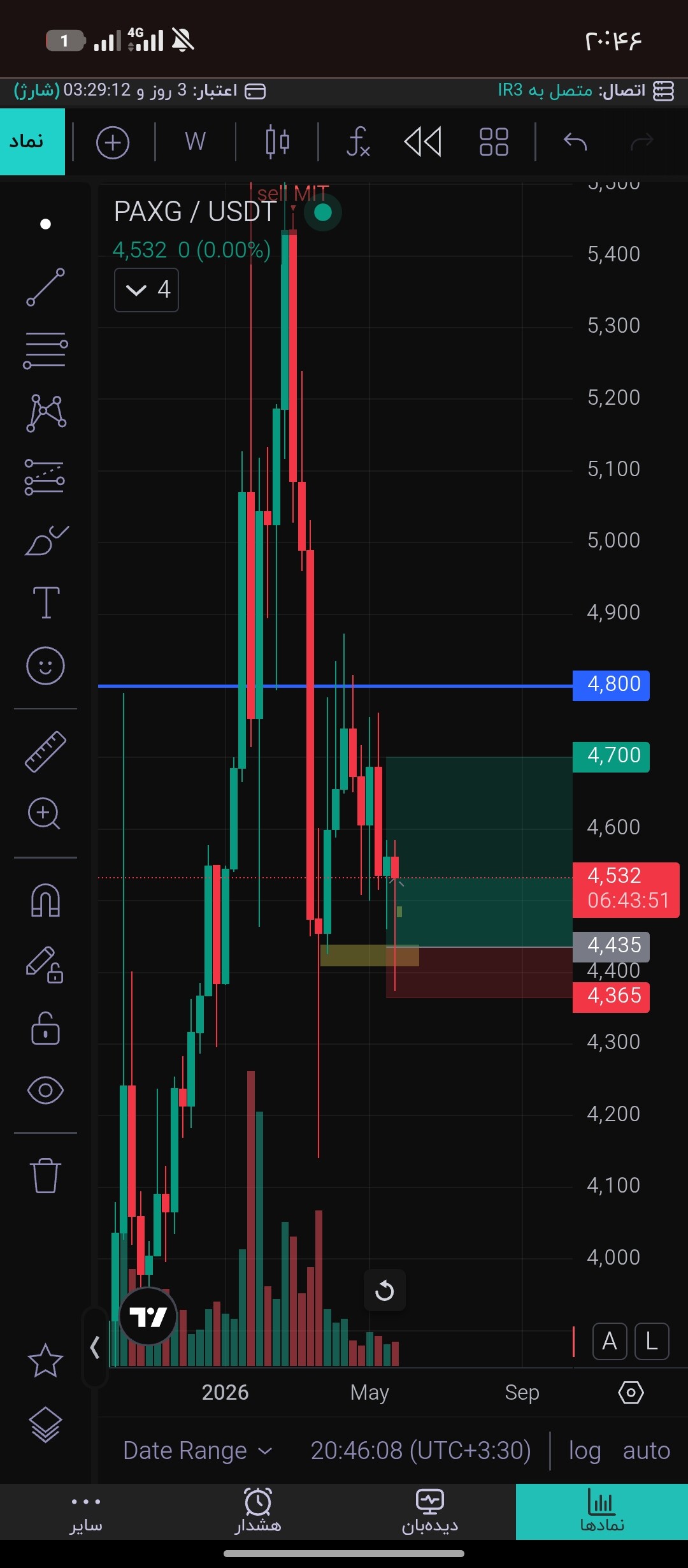Toggle log price scale

point(585,1451)
